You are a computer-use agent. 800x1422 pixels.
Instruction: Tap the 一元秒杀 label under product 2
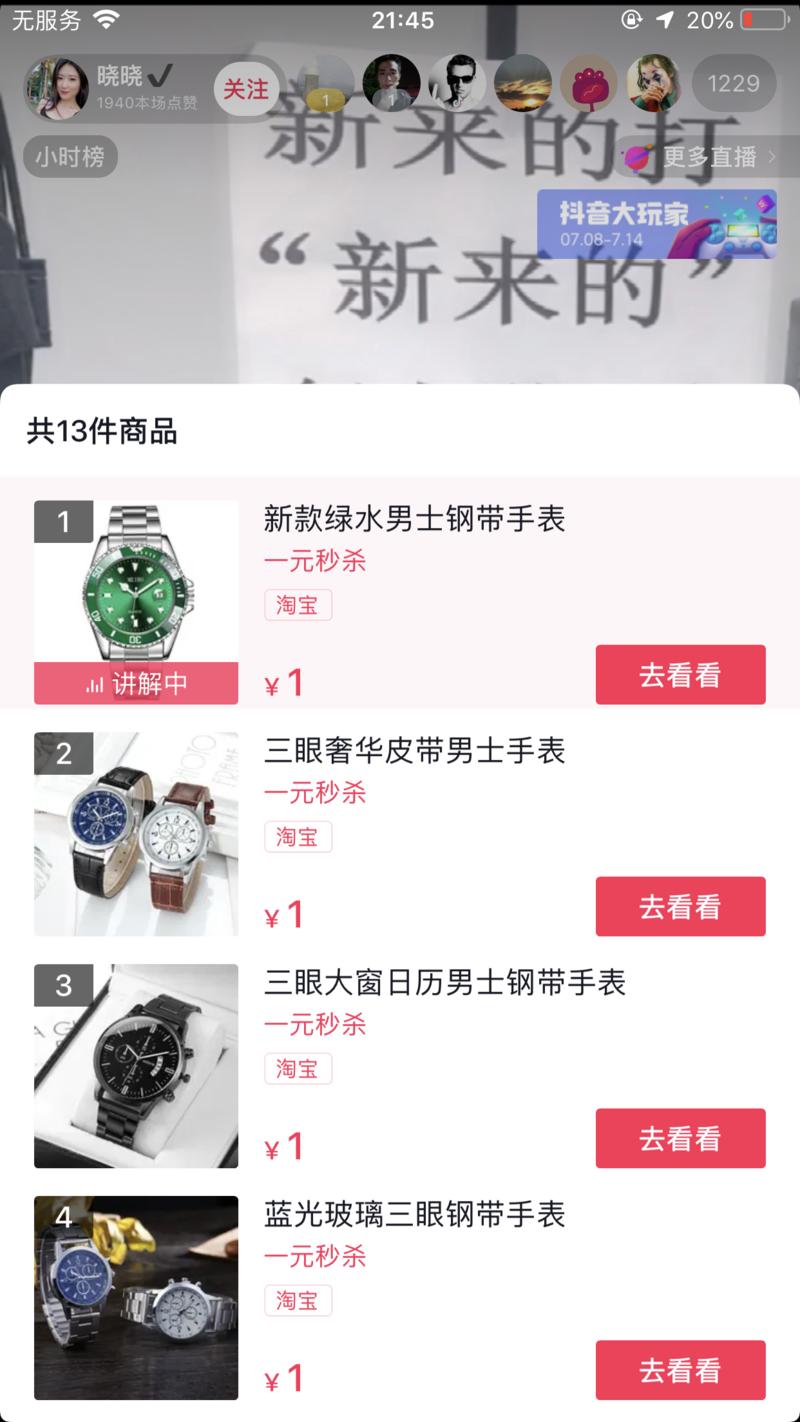click(316, 794)
